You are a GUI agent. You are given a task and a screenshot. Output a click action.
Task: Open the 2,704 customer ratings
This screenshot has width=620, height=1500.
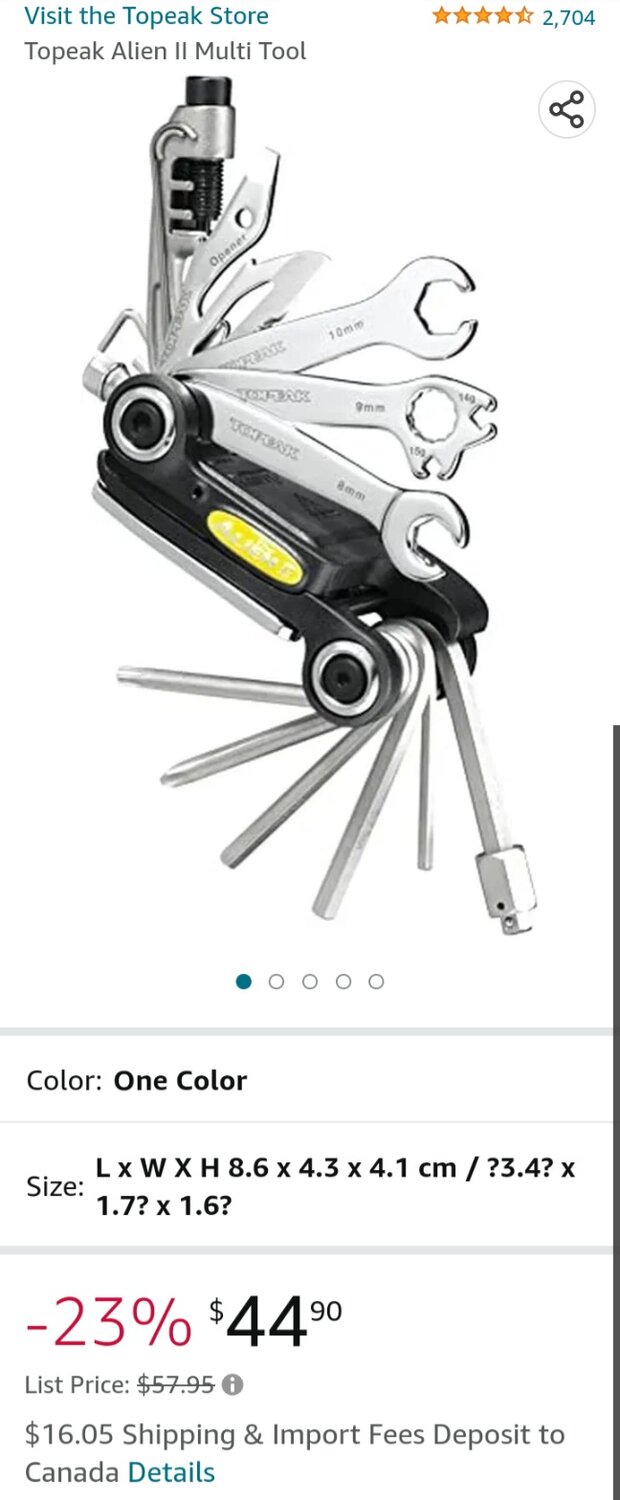(567, 17)
